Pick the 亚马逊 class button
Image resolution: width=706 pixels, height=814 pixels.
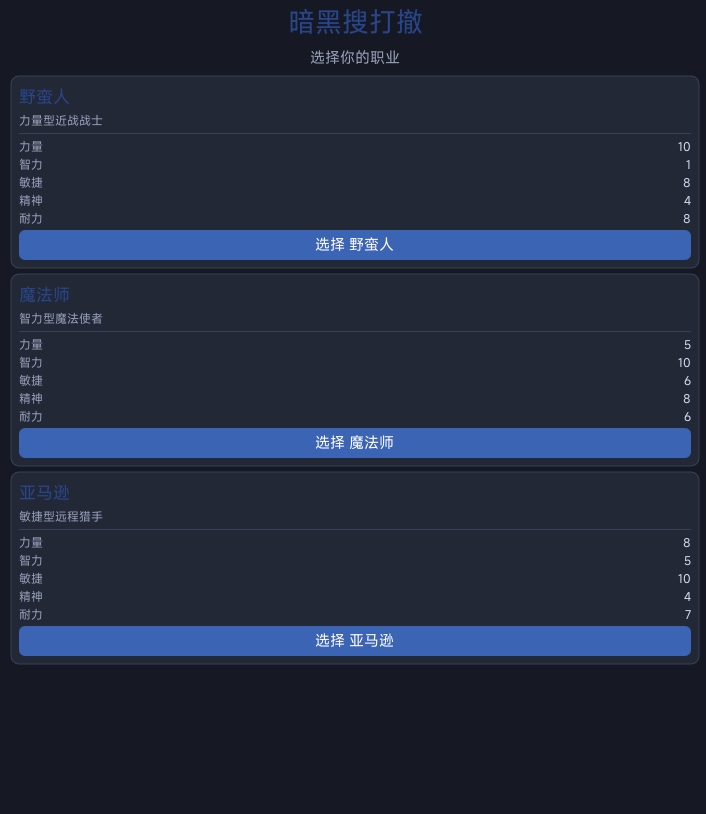coord(354,641)
